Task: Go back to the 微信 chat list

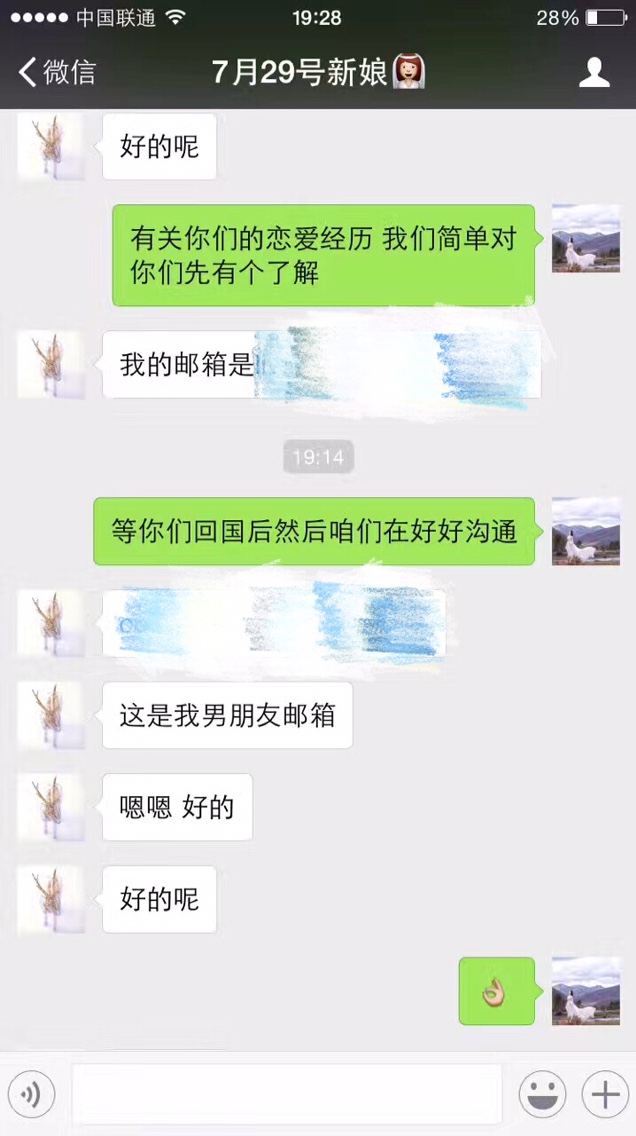Action: tap(57, 72)
